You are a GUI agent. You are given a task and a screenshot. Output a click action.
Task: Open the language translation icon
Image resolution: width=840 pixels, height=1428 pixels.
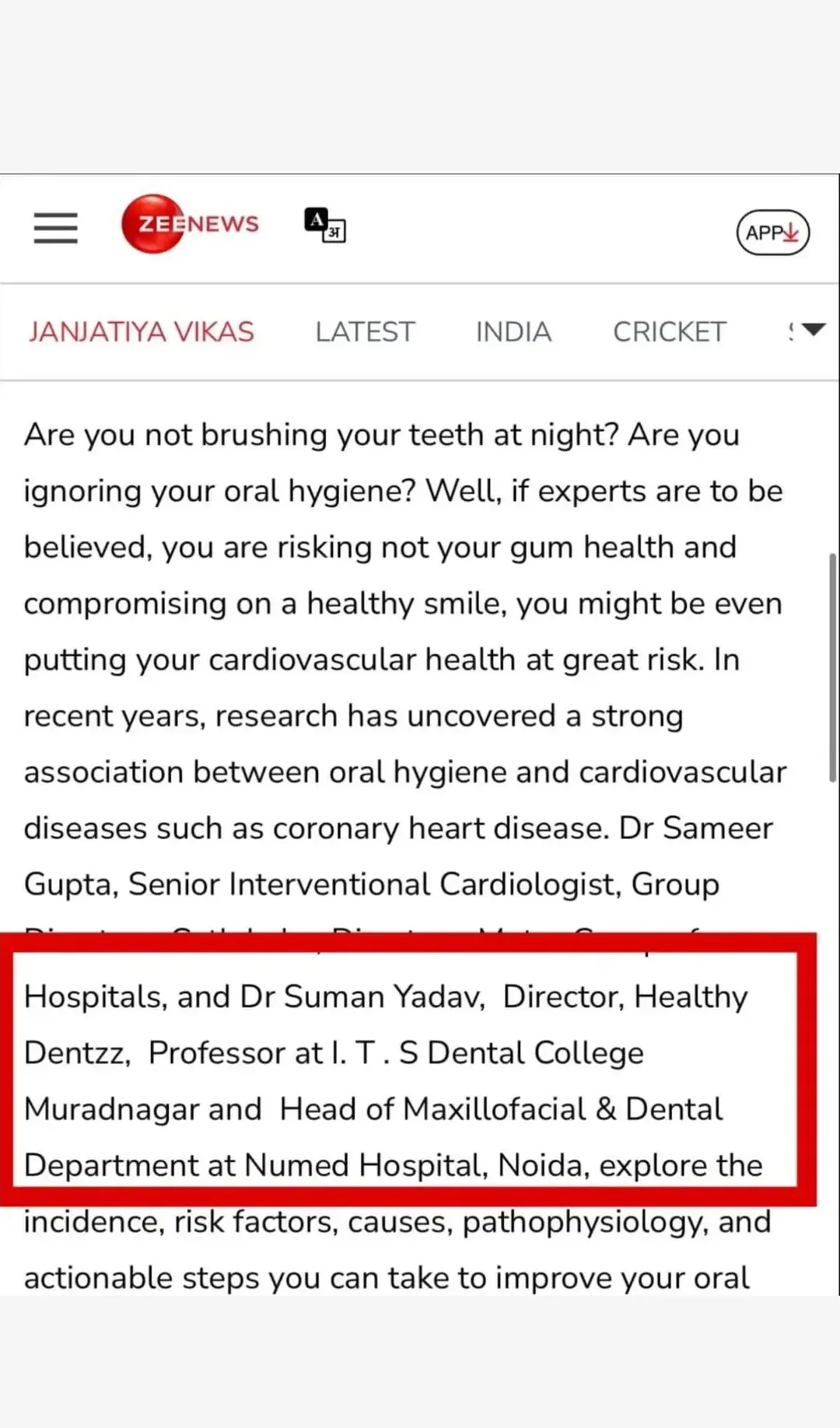pyautogui.click(x=325, y=225)
